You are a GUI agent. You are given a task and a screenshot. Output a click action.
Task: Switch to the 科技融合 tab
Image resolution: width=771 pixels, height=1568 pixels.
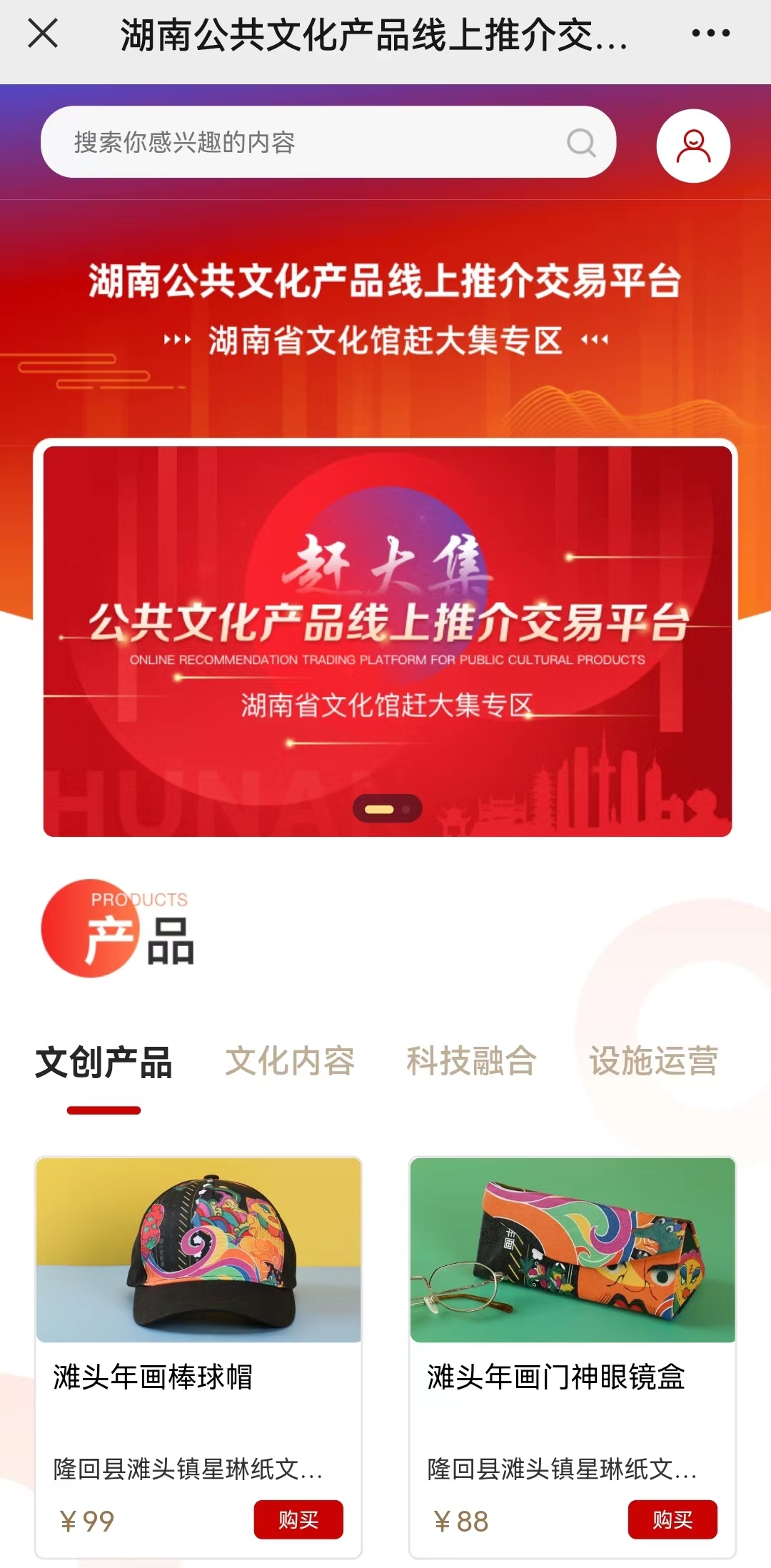(x=471, y=1062)
